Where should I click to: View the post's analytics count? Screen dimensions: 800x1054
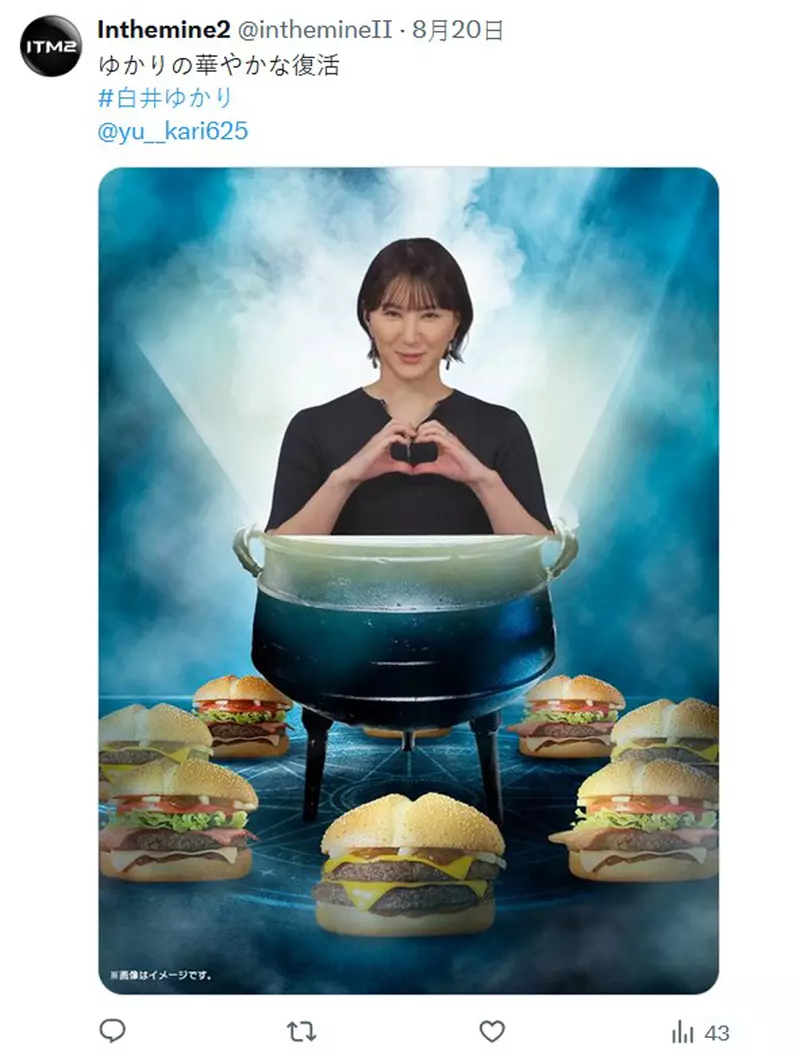(x=700, y=1031)
